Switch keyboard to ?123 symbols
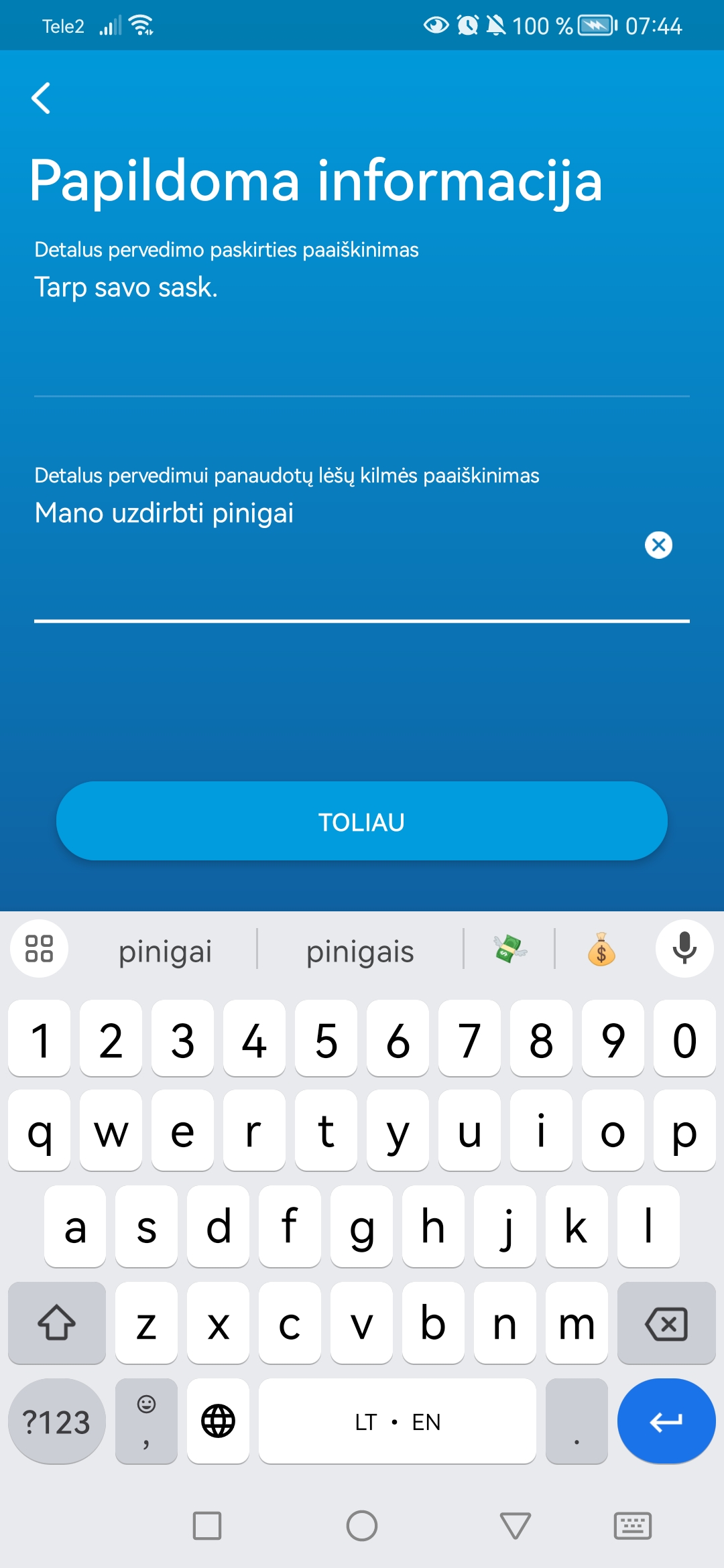Image resolution: width=724 pixels, height=1568 pixels. pyautogui.click(x=56, y=1422)
